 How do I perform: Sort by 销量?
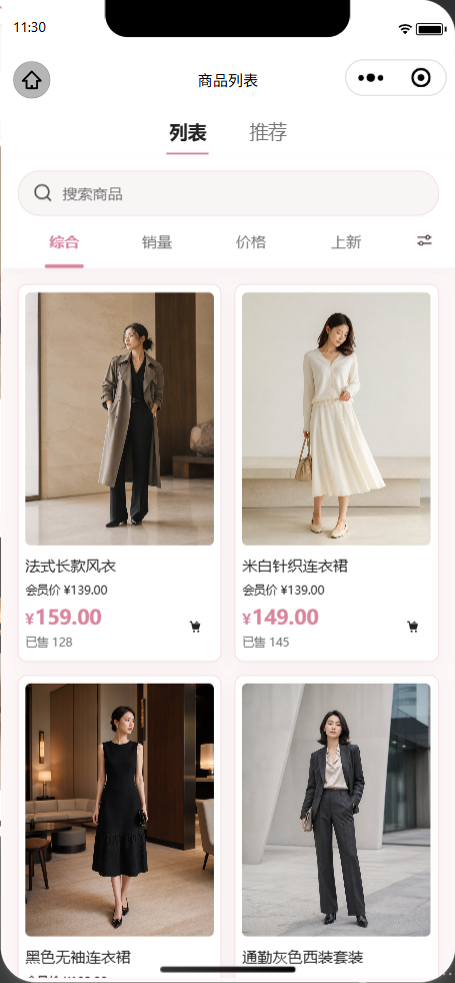[x=157, y=242]
